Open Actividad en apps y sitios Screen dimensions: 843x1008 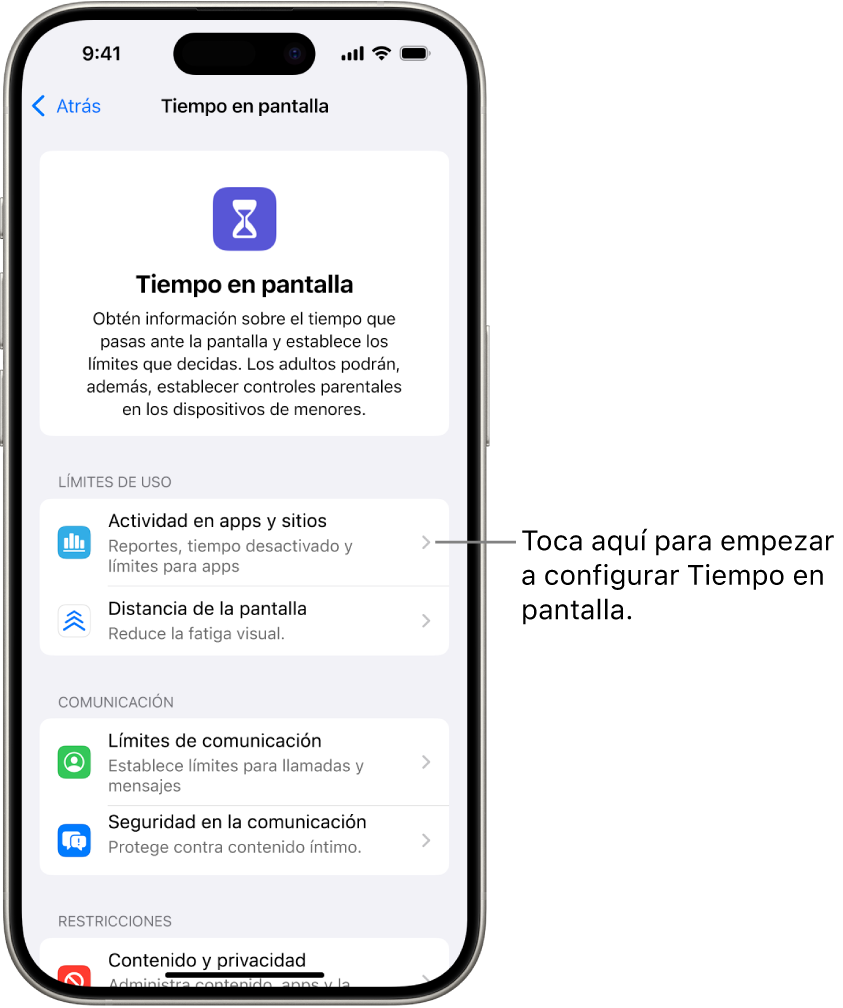244,542
